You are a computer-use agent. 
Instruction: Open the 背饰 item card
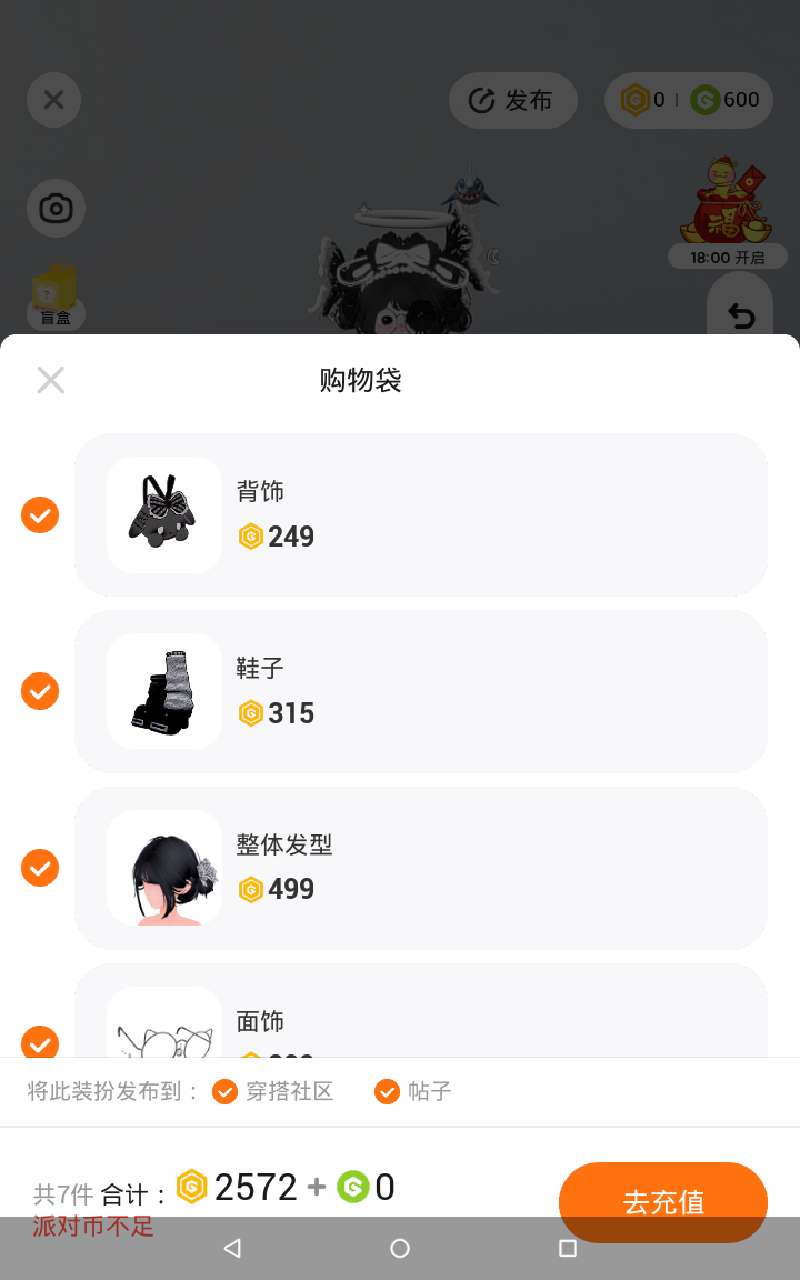[x=421, y=515]
